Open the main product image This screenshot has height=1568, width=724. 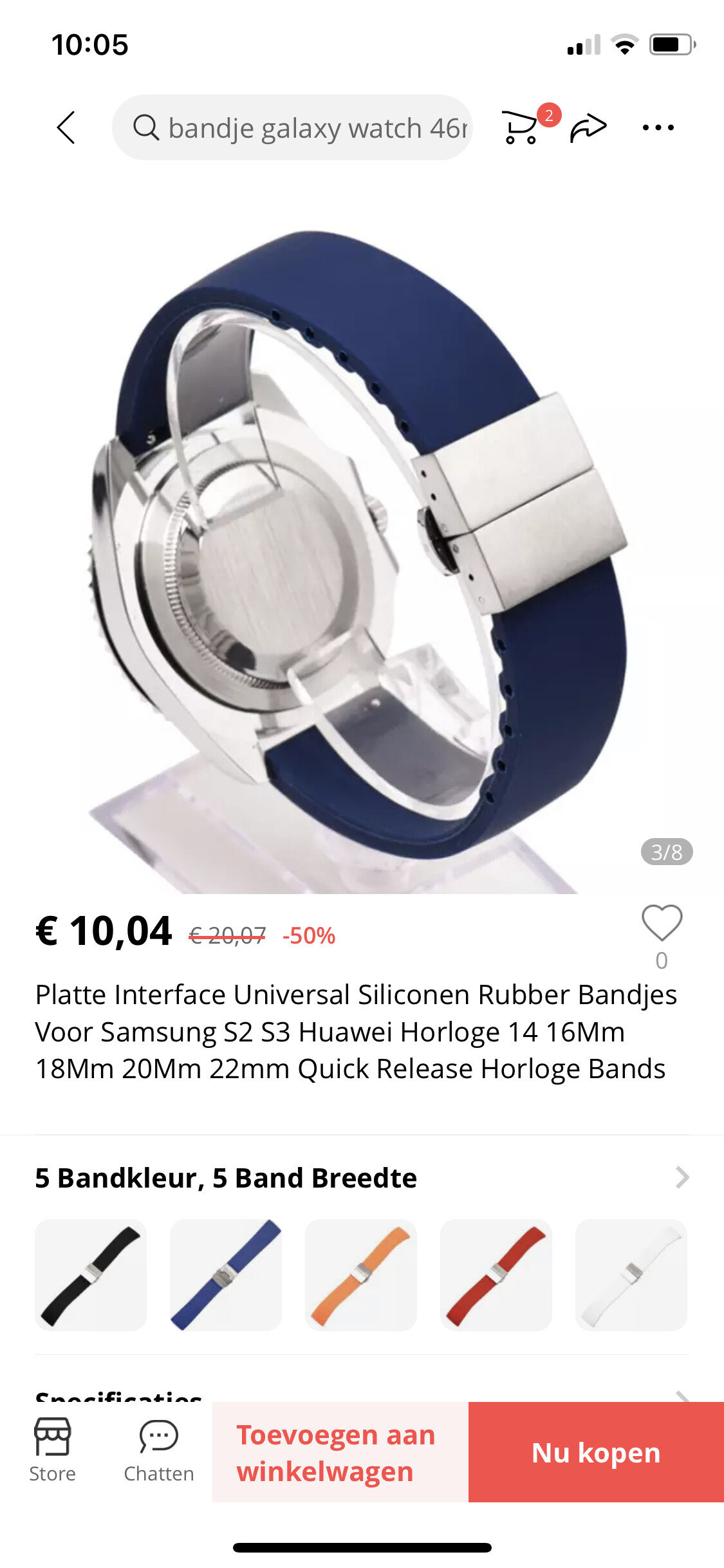click(x=362, y=544)
